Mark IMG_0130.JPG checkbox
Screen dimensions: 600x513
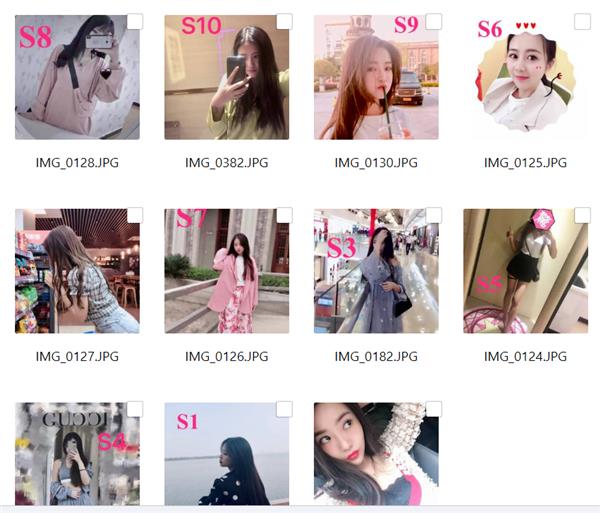pos(433,22)
